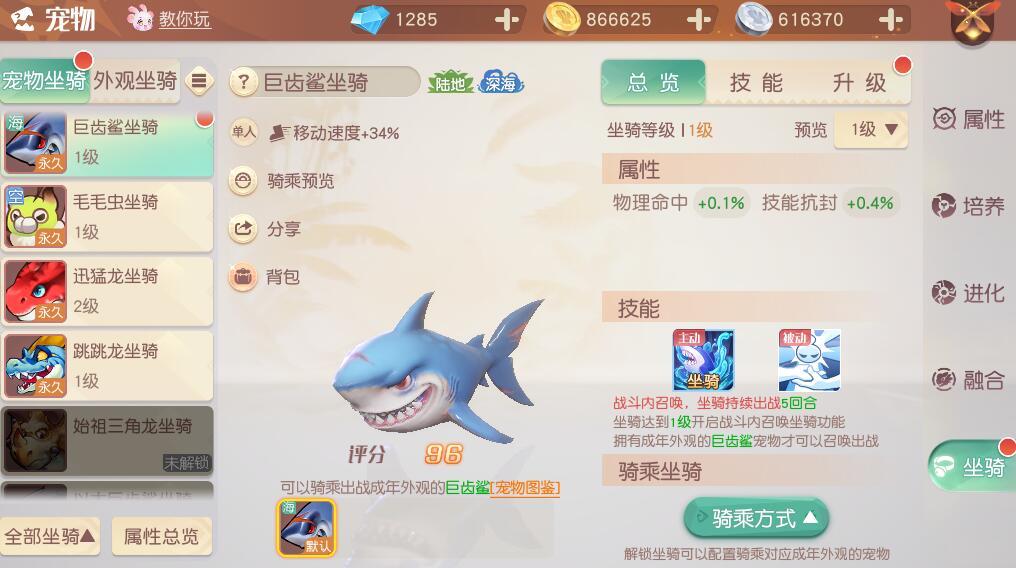Select 毛毛虫坐骑 in the mount list

point(108,216)
